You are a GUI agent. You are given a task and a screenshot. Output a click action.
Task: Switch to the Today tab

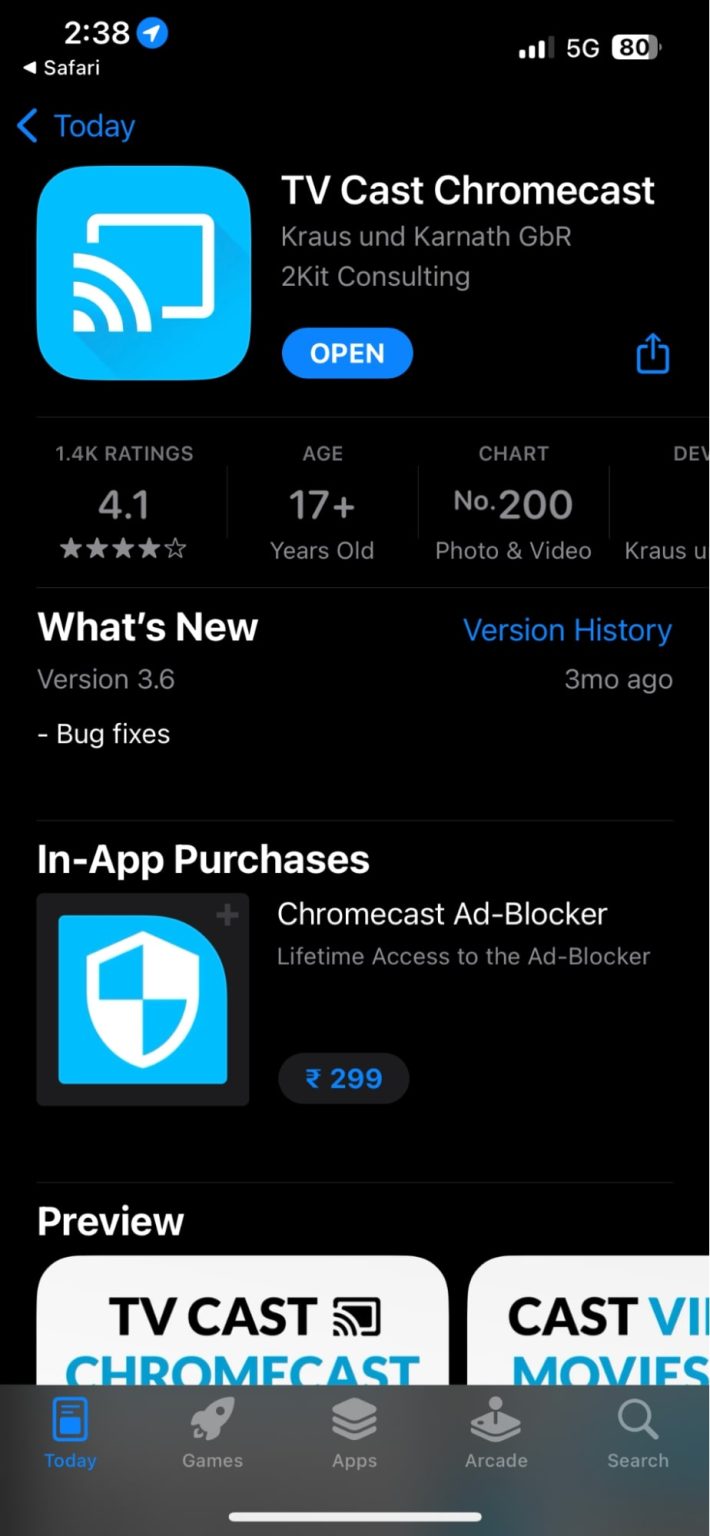point(70,1433)
